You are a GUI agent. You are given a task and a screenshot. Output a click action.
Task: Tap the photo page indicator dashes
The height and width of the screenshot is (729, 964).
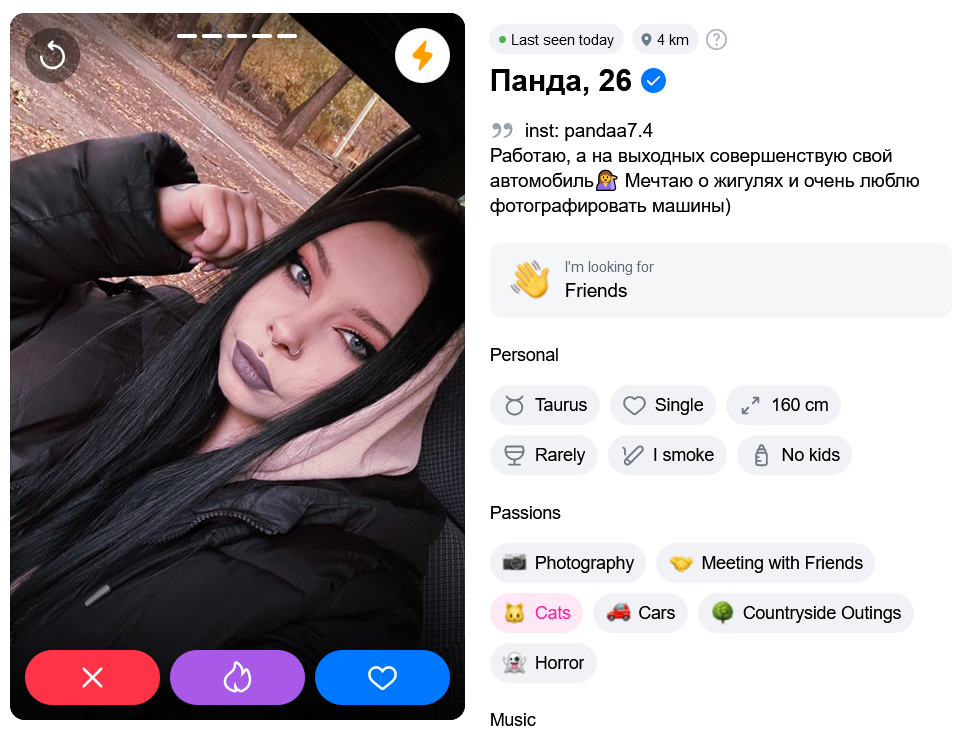point(237,35)
